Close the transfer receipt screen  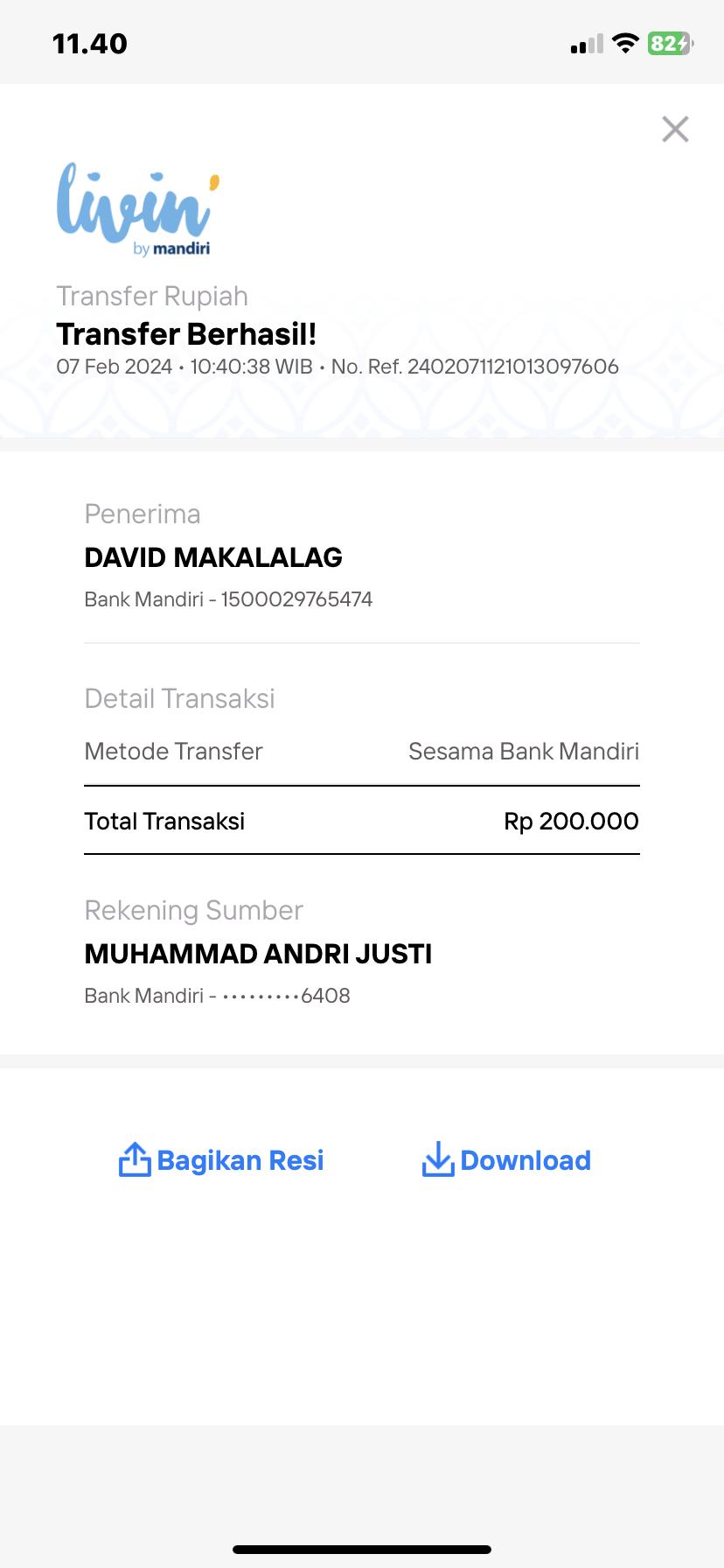coord(675,129)
